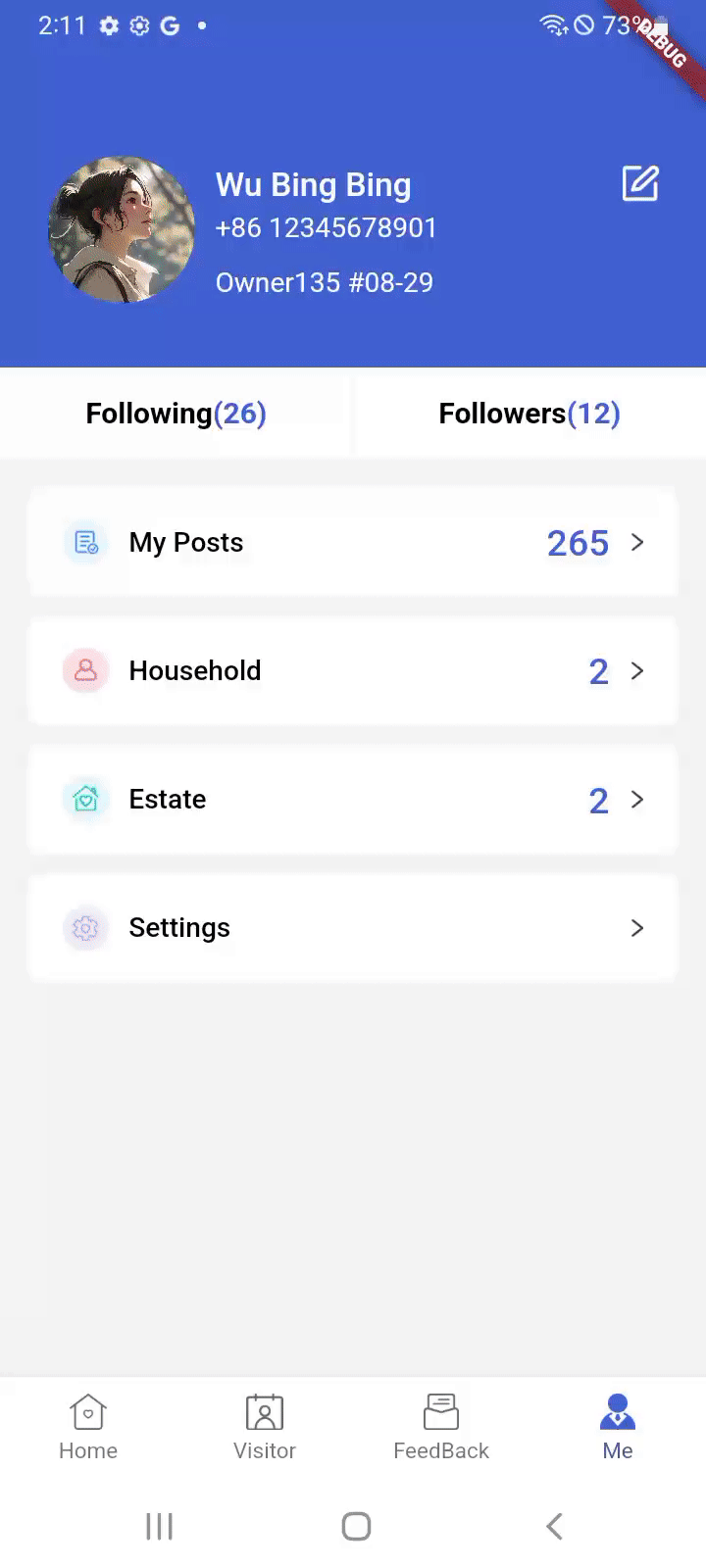Switch to the FeedBack tab
Viewport: 706px width, 1568px height.
point(441,1427)
